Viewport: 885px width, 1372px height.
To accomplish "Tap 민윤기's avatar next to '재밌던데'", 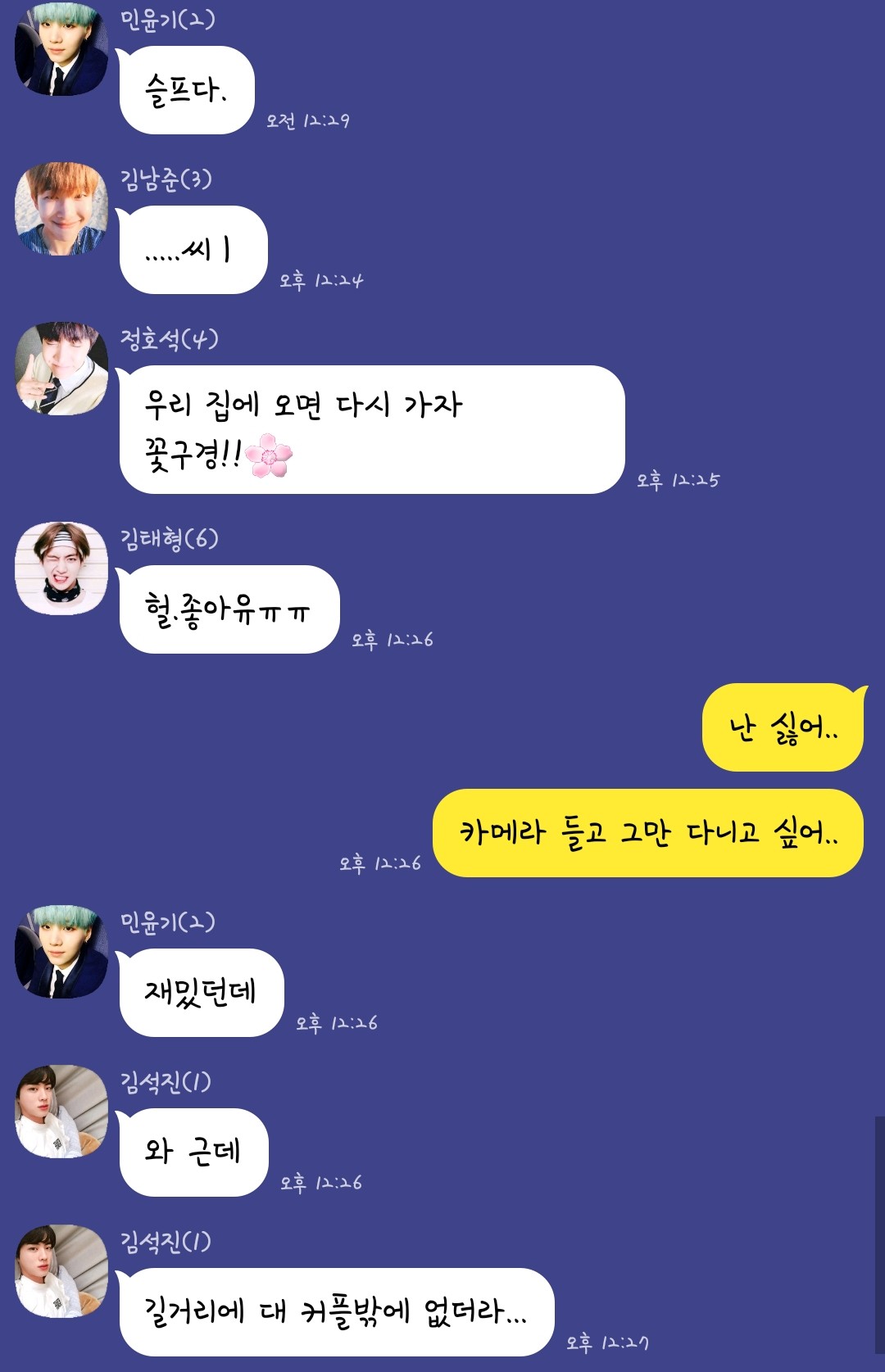I will (61, 951).
